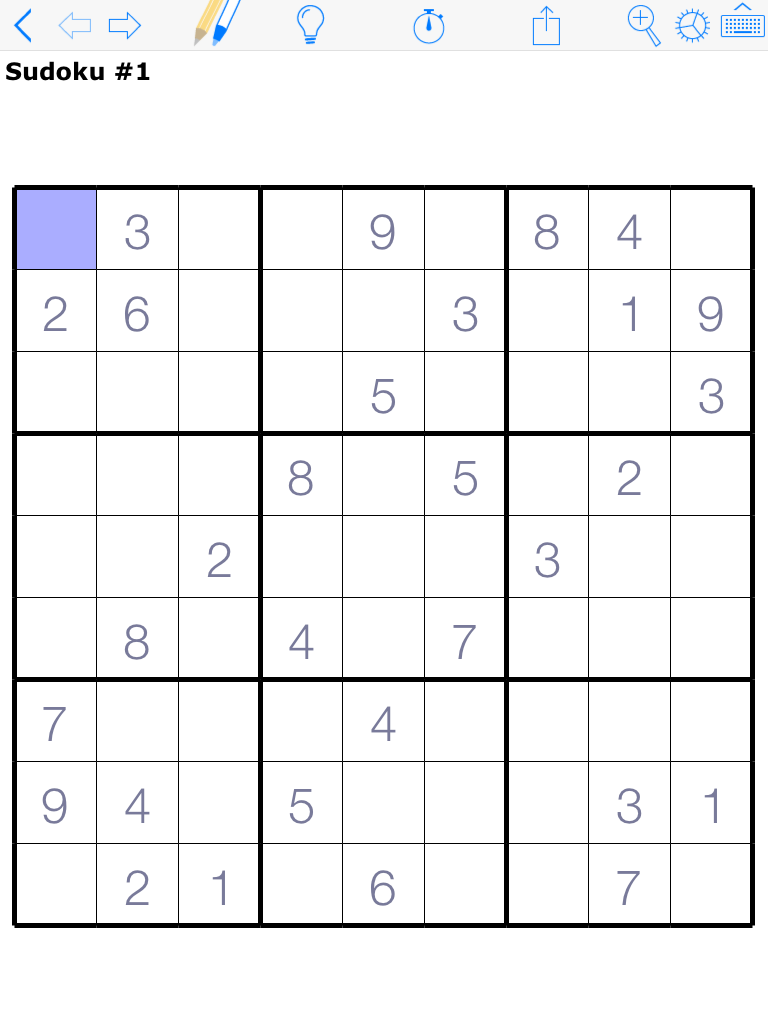Viewport: 768px width, 1024px height.
Task: Show the on-screen keyboard
Action: tap(742, 22)
